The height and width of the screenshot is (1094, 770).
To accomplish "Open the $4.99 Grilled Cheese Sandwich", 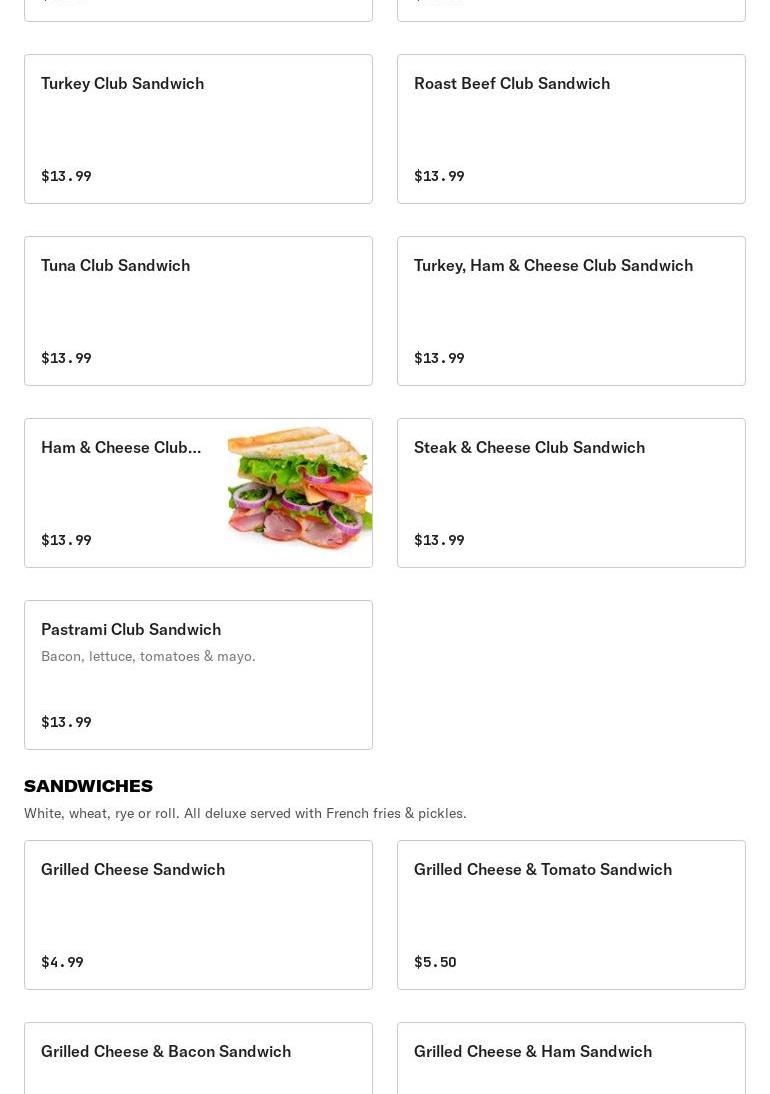I will [198, 915].
